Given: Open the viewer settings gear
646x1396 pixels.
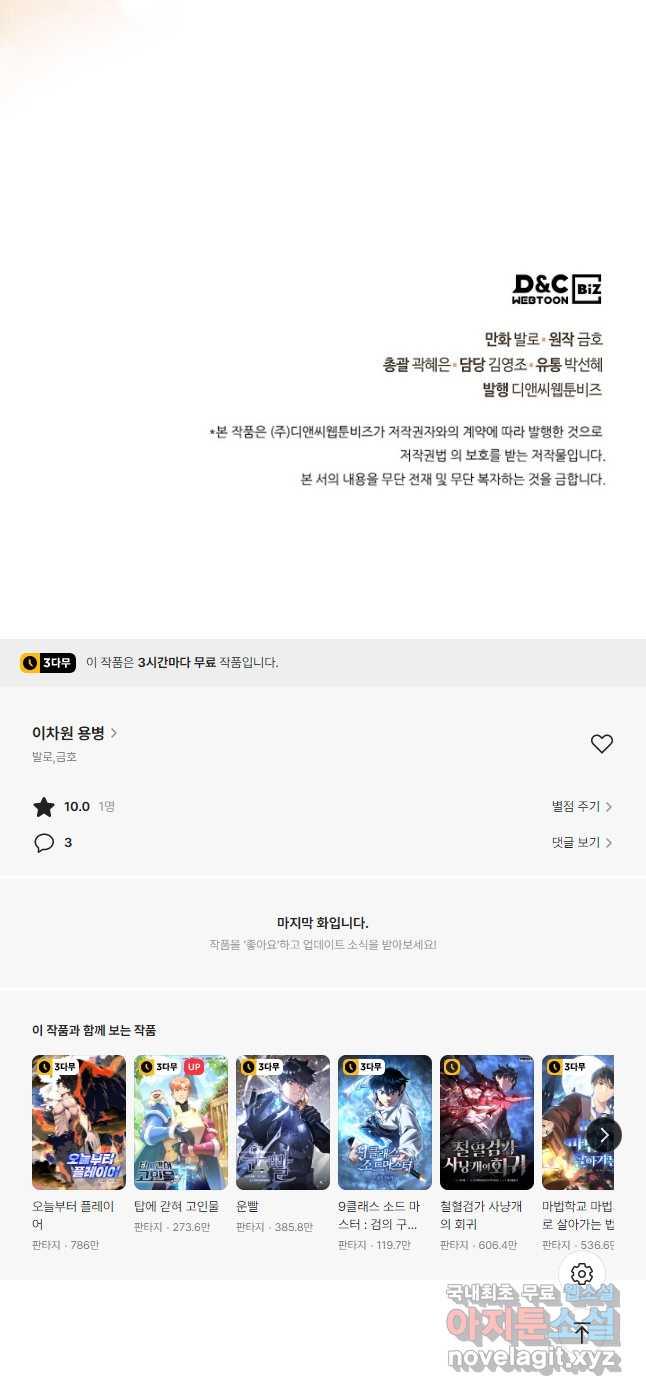Looking at the screenshot, I should [x=582, y=1274].
